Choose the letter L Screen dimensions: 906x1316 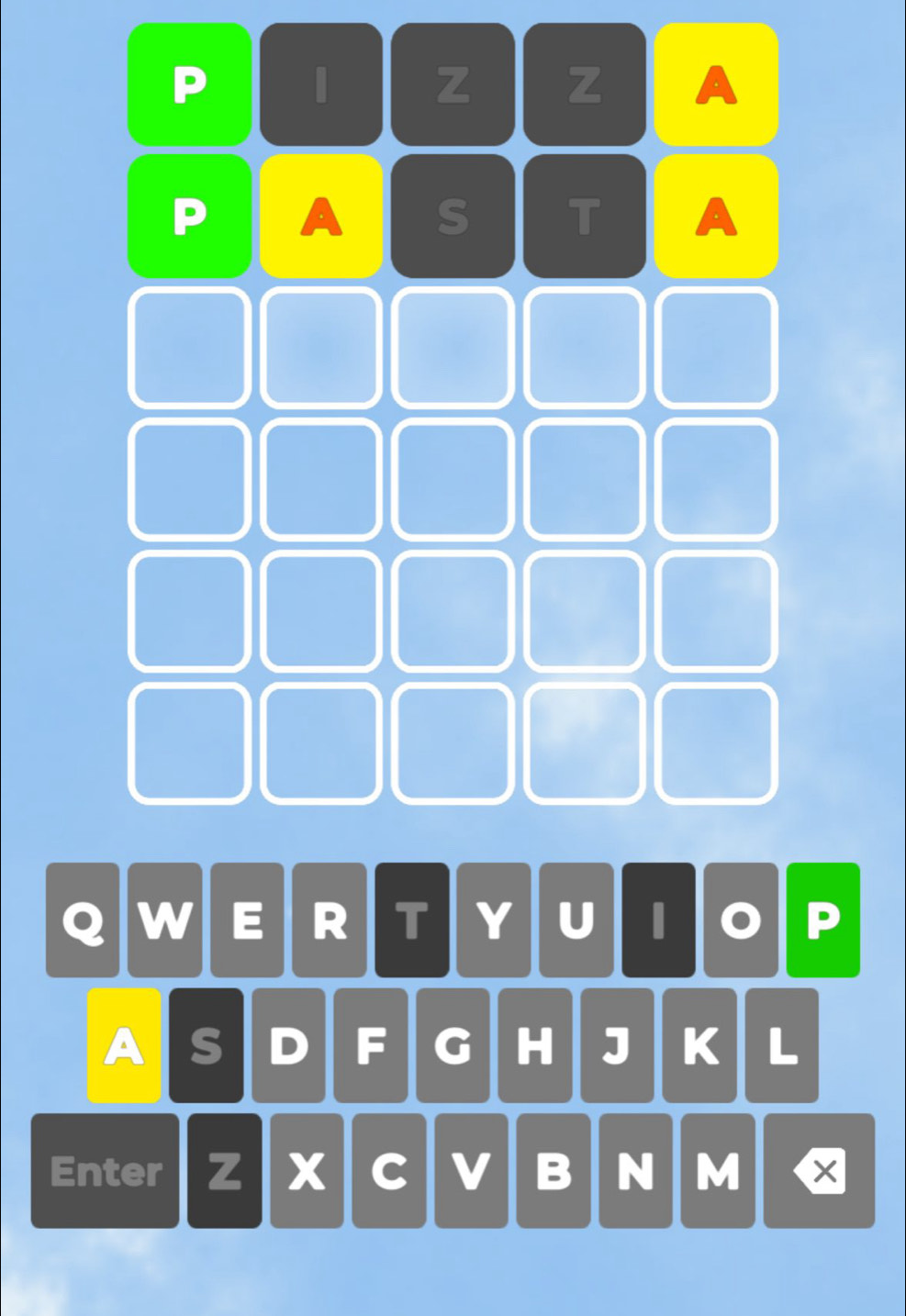click(x=782, y=1045)
